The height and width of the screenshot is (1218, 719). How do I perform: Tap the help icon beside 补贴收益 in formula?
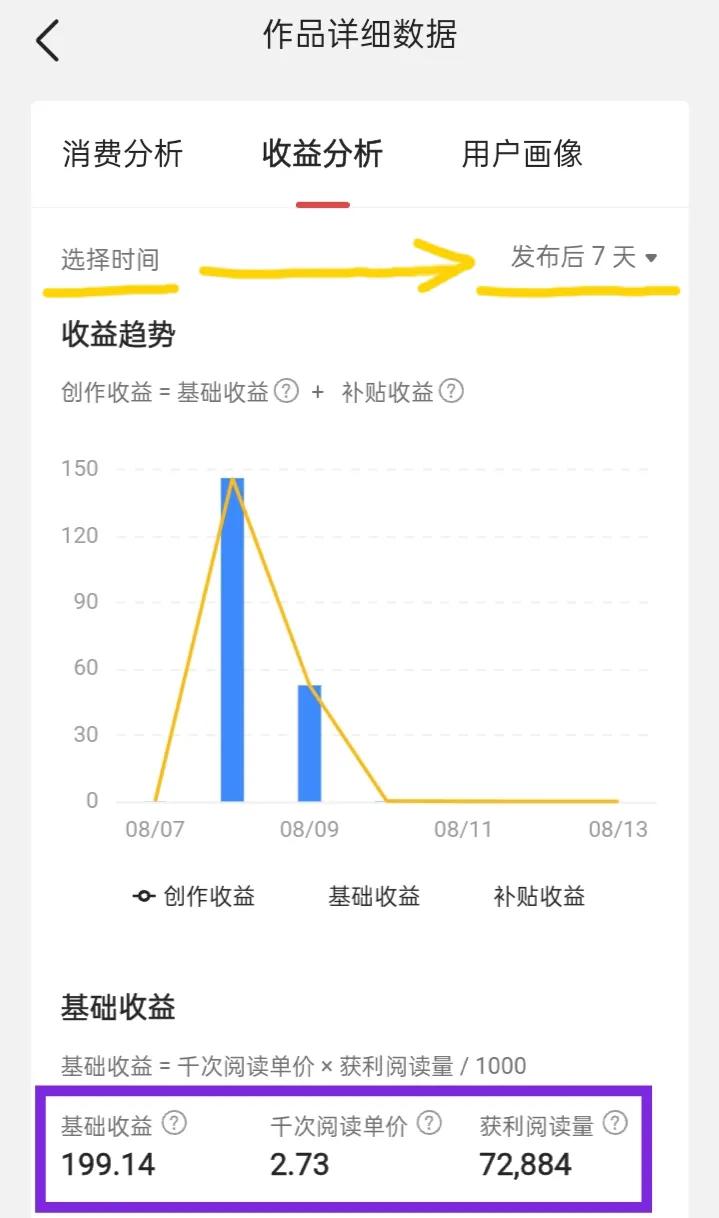(452, 392)
